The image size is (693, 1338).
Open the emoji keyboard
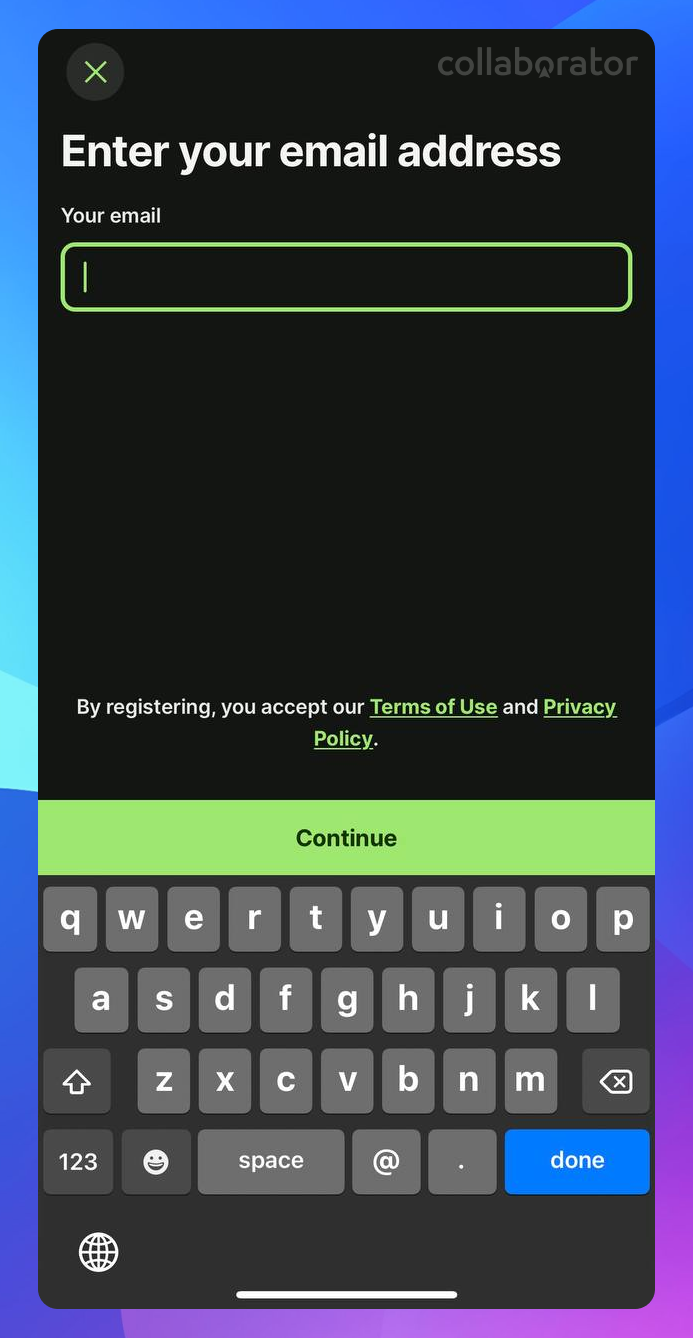156,1161
